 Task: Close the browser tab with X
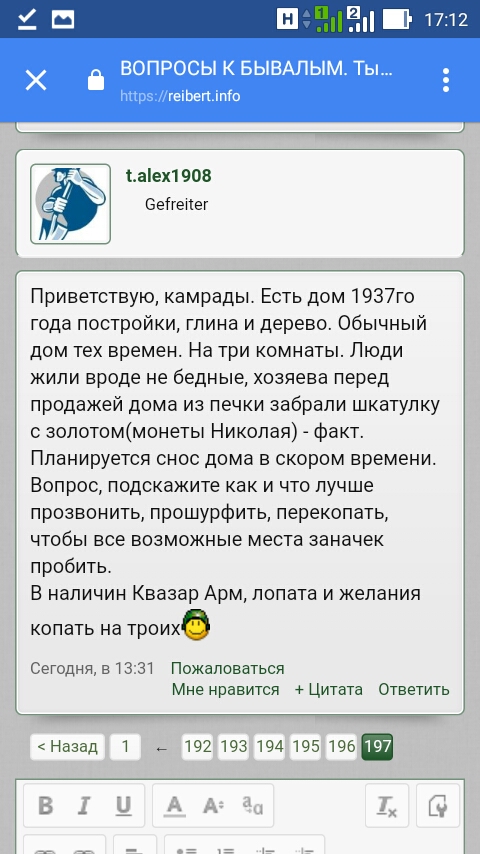[36, 81]
